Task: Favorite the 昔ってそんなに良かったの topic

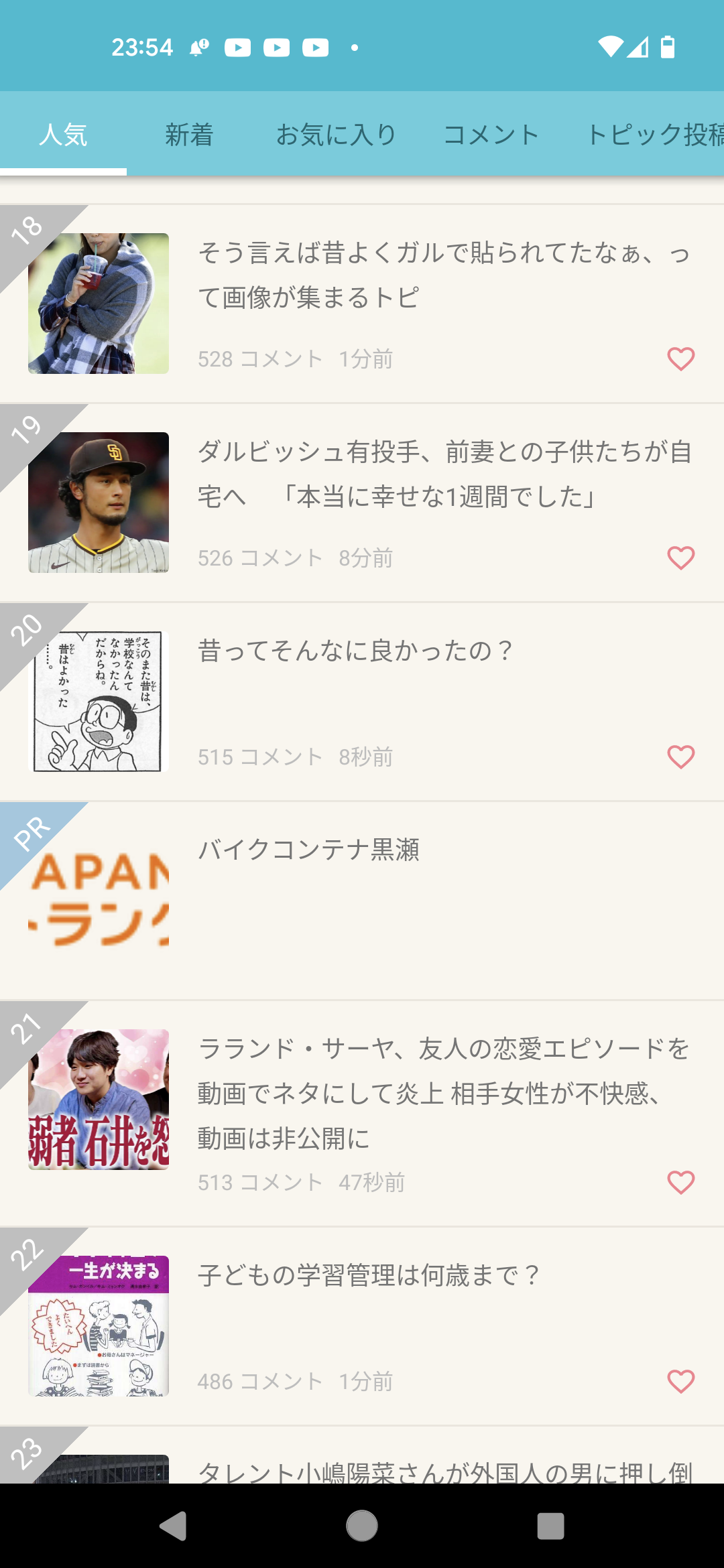Action: coord(680,757)
